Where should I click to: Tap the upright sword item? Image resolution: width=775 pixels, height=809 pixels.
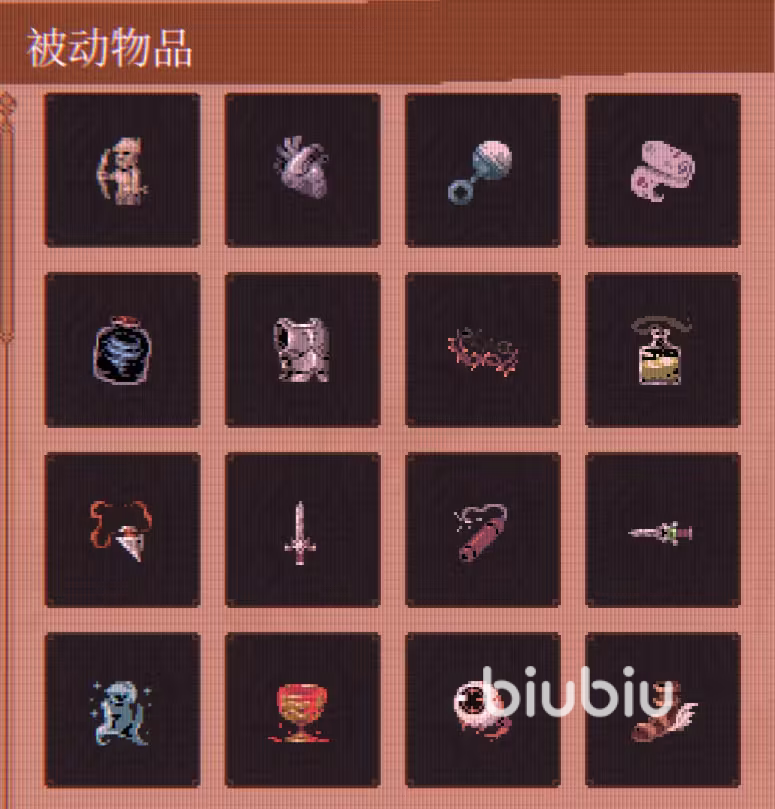tap(302, 530)
